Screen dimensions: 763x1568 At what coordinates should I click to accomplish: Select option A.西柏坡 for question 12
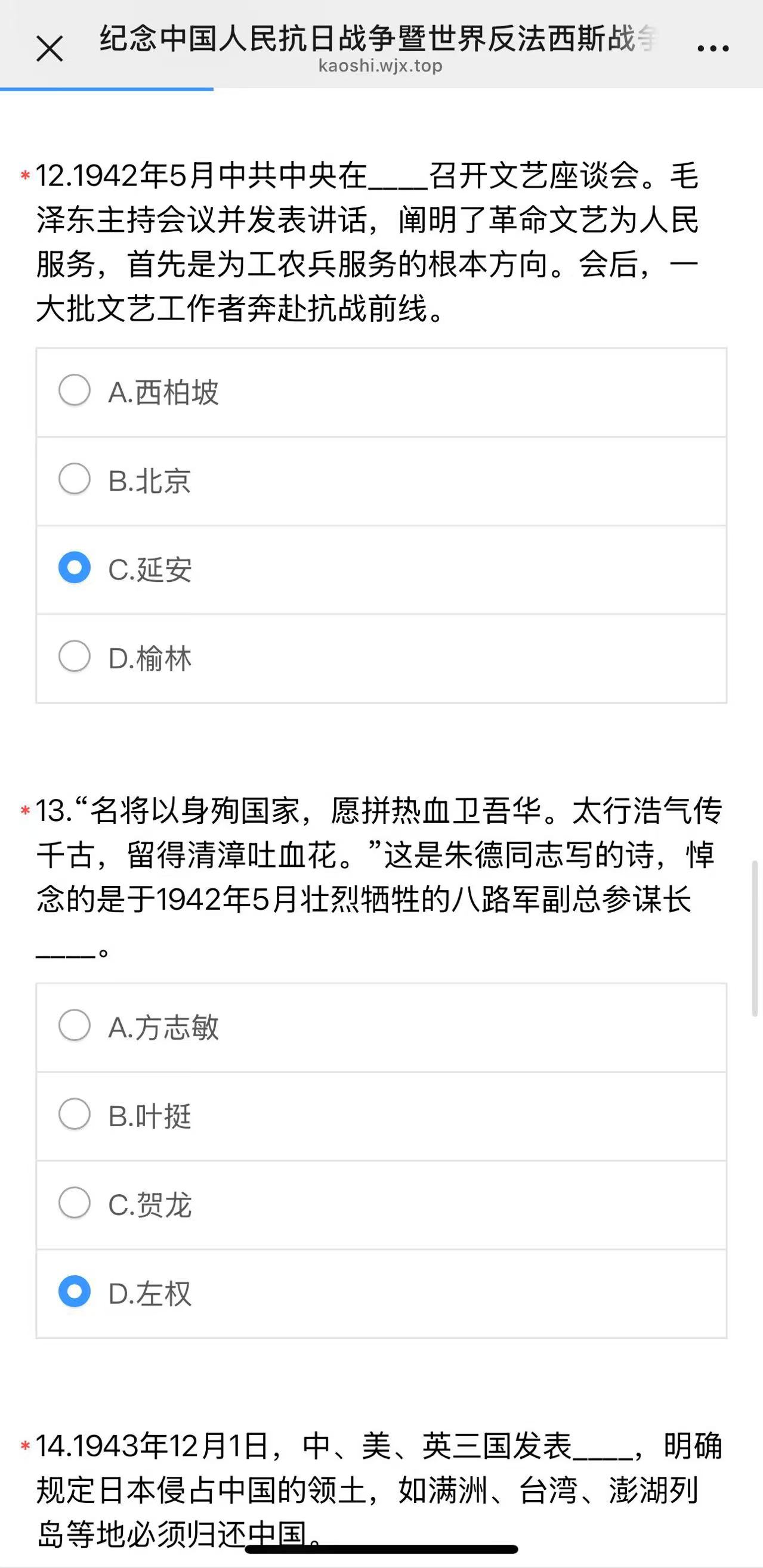(381, 392)
